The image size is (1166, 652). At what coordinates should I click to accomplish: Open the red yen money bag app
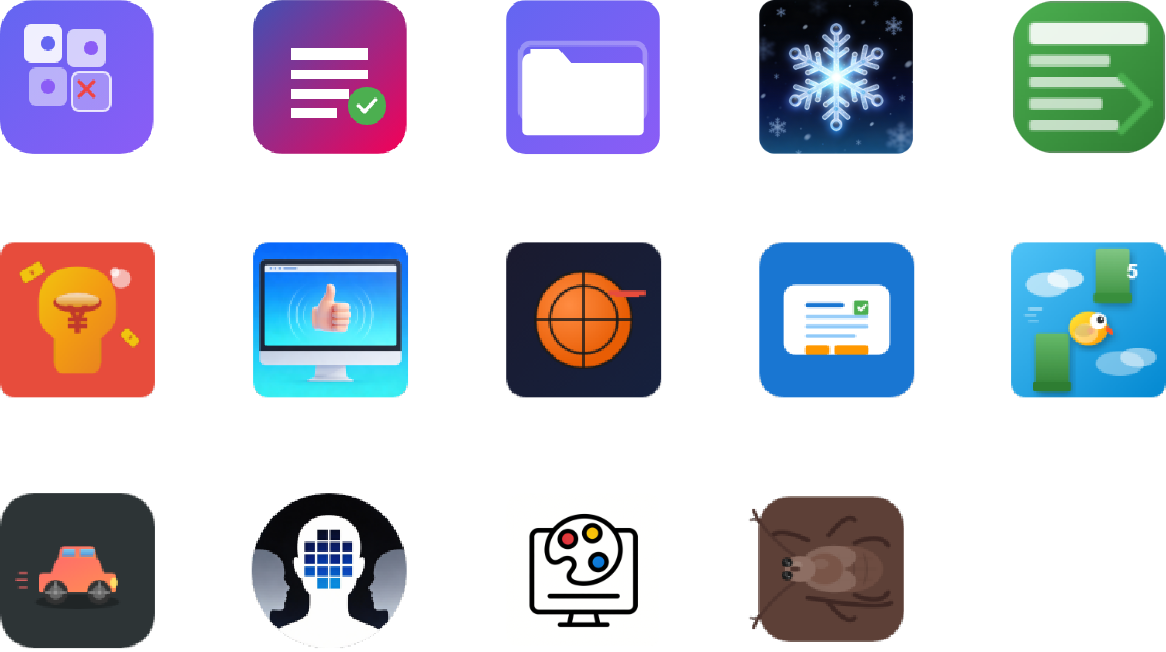coord(77,320)
